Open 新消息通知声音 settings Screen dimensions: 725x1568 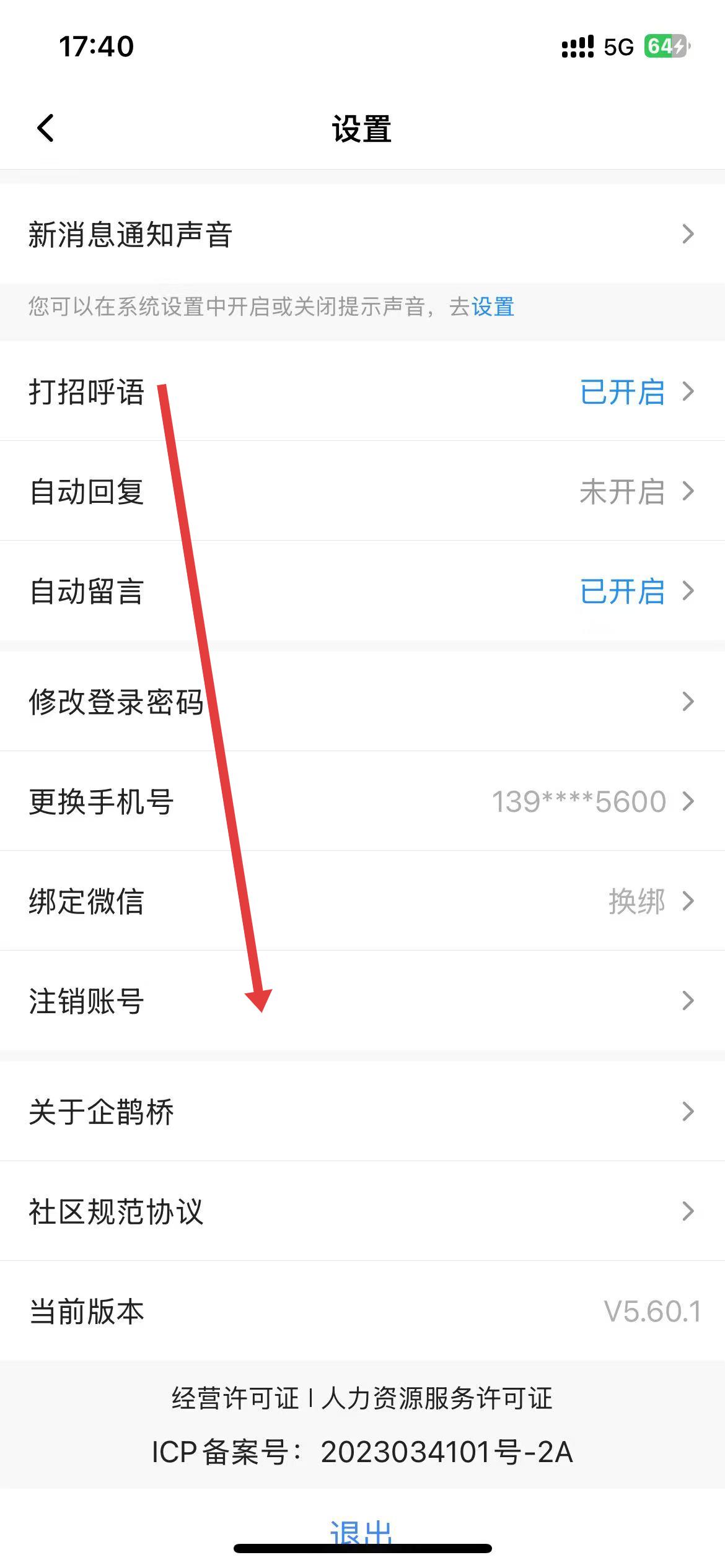tap(362, 234)
